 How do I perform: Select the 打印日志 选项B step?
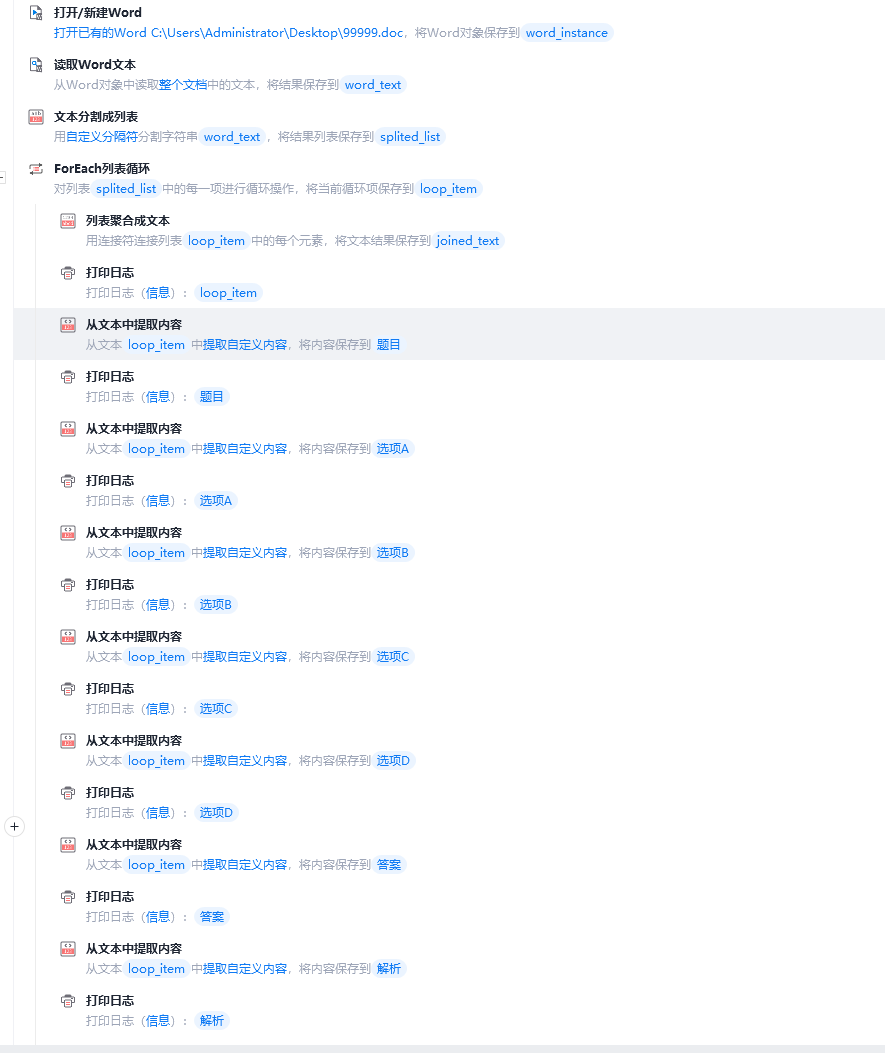[x=110, y=585]
